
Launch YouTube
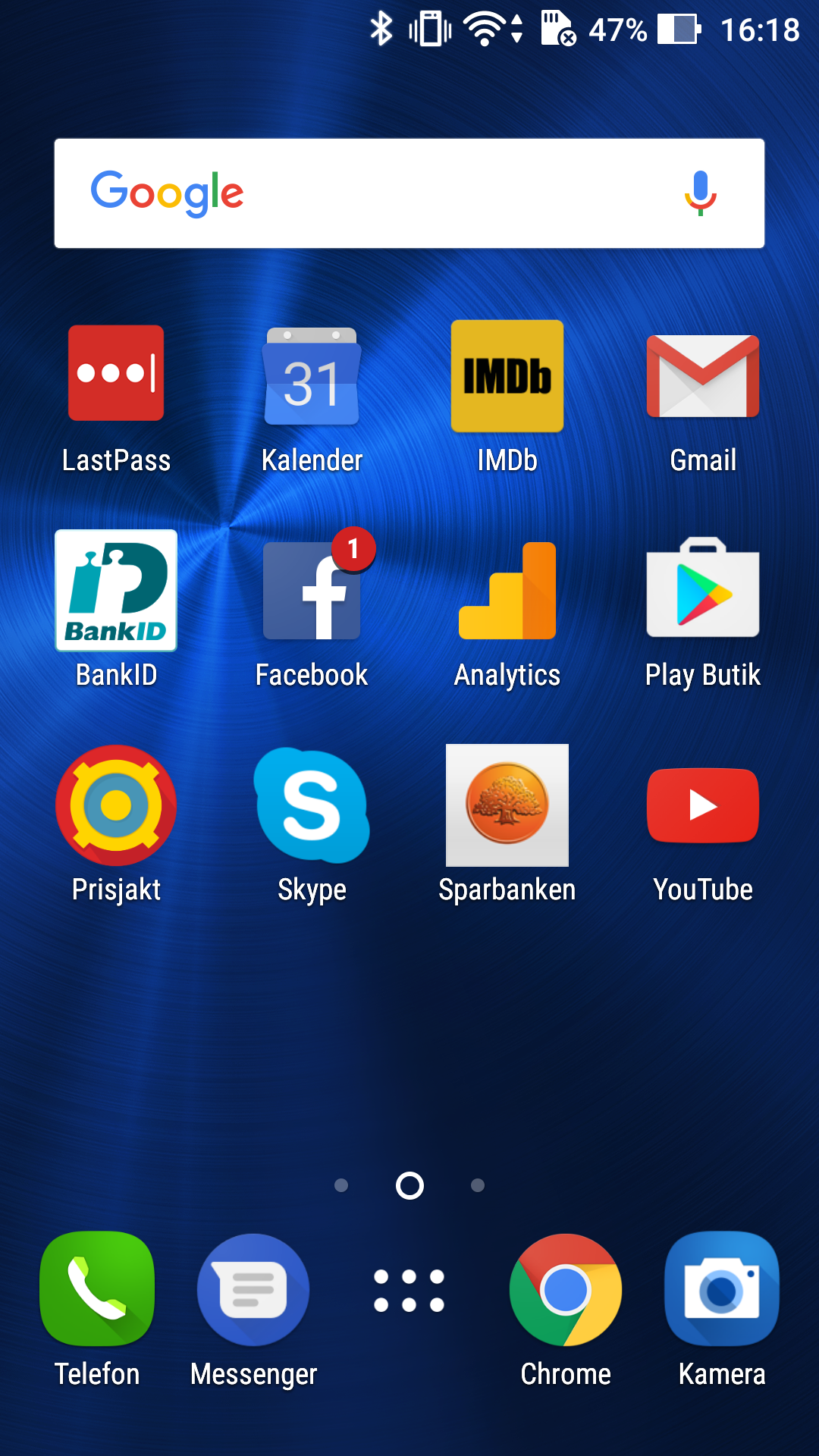pos(703,805)
